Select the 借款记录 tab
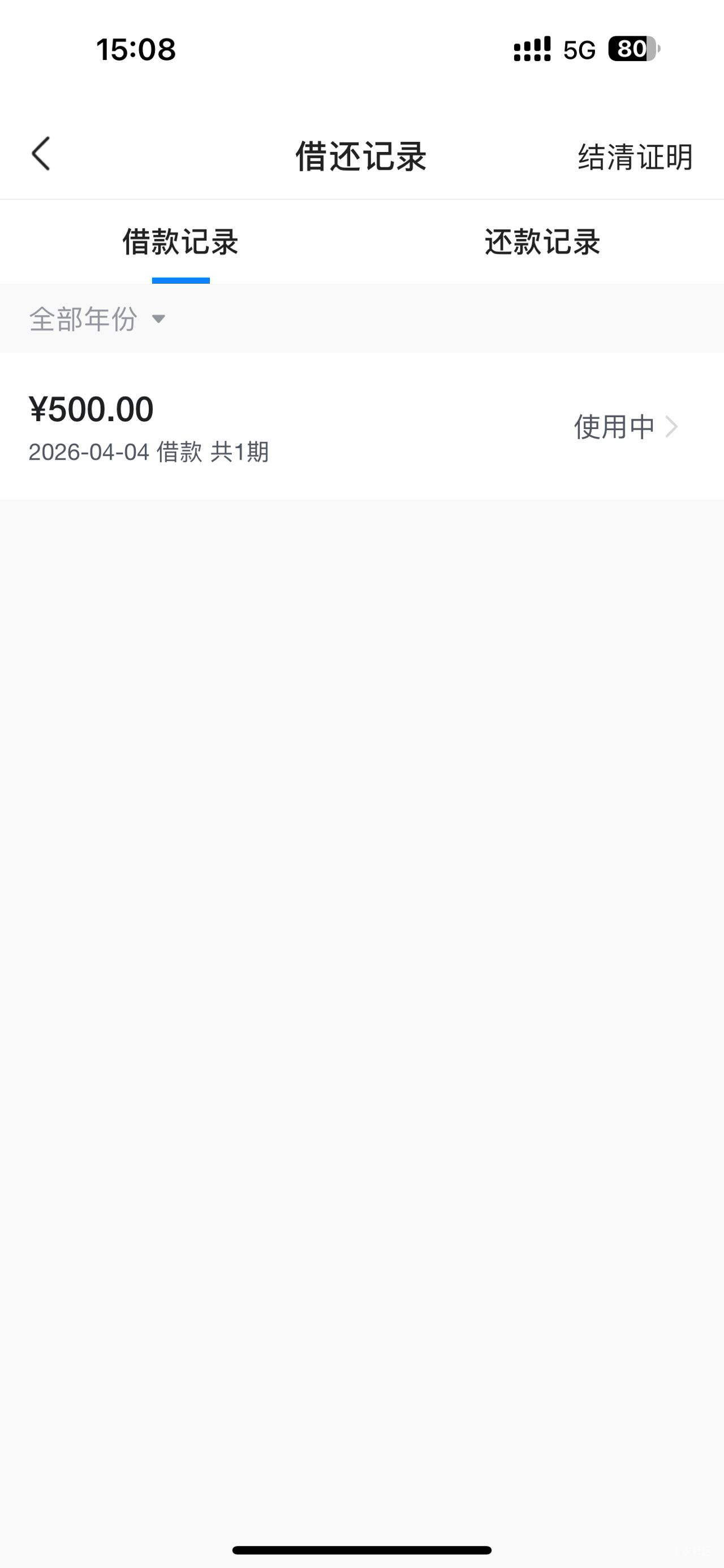Screen dimensions: 724x1568 tap(180, 242)
